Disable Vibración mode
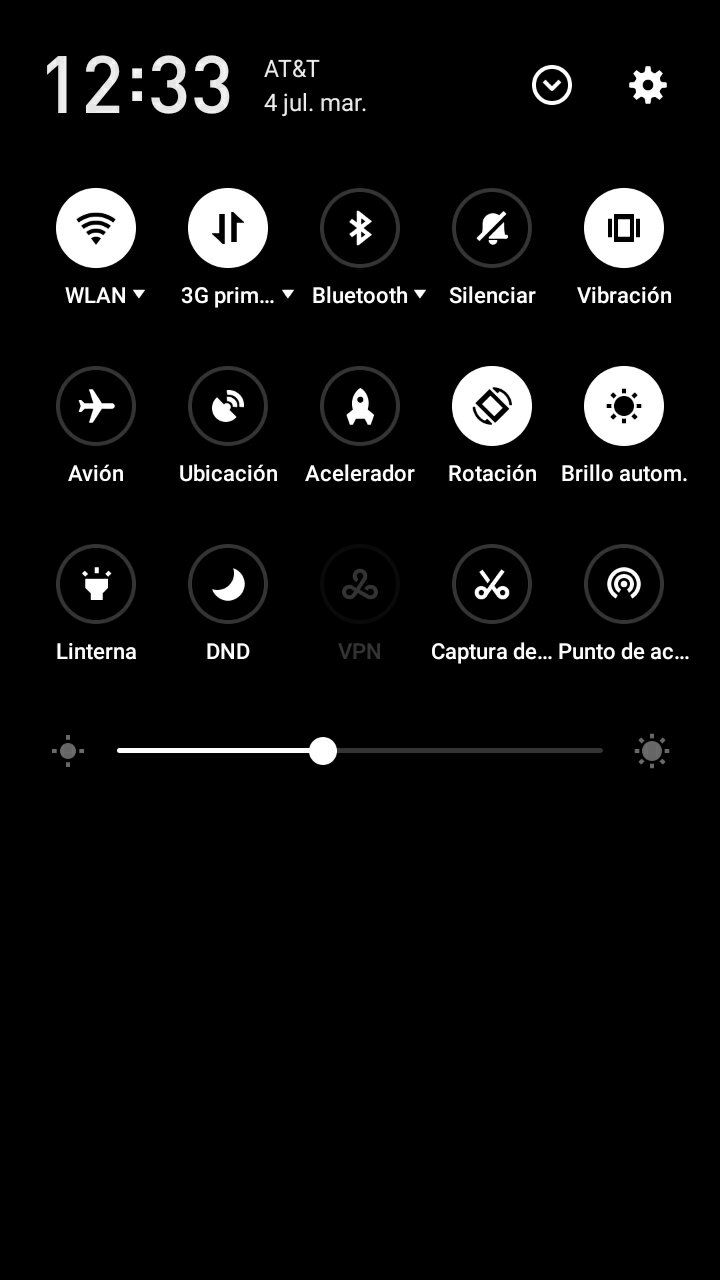The width and height of the screenshot is (720, 1280). point(624,228)
